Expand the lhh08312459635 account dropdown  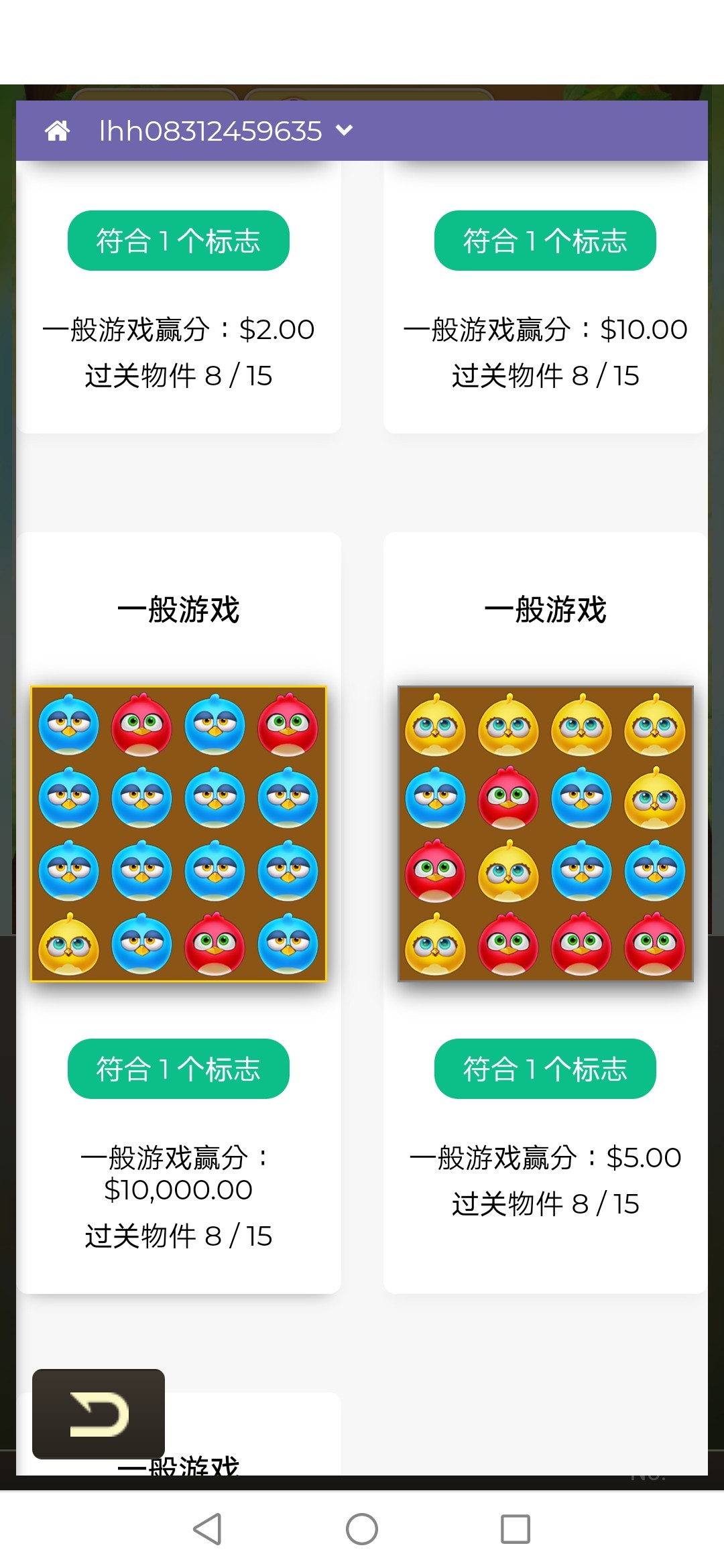pyautogui.click(x=344, y=131)
